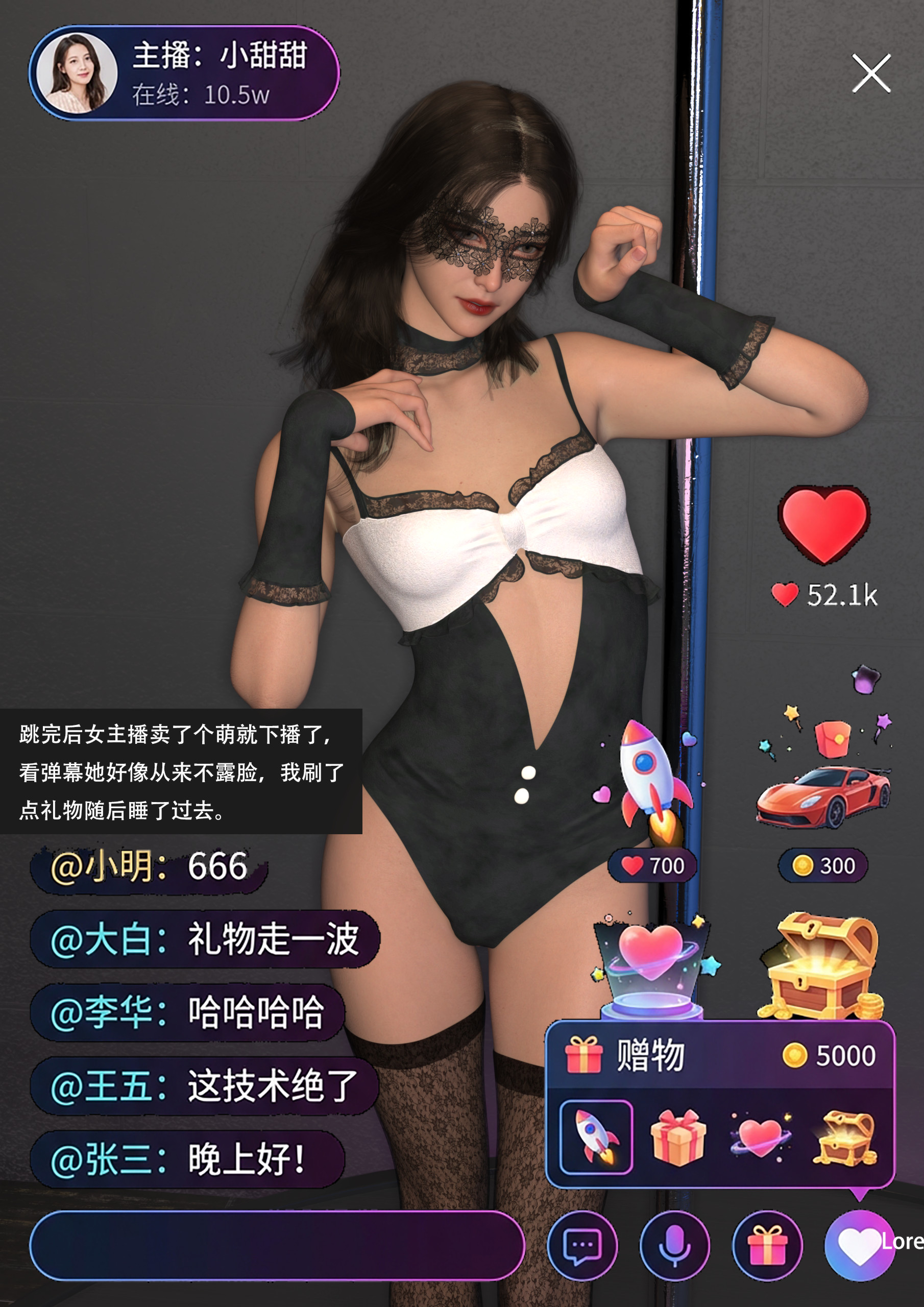Tap the purple heart button
This screenshot has width=924, height=1307.
[x=859, y=1246]
